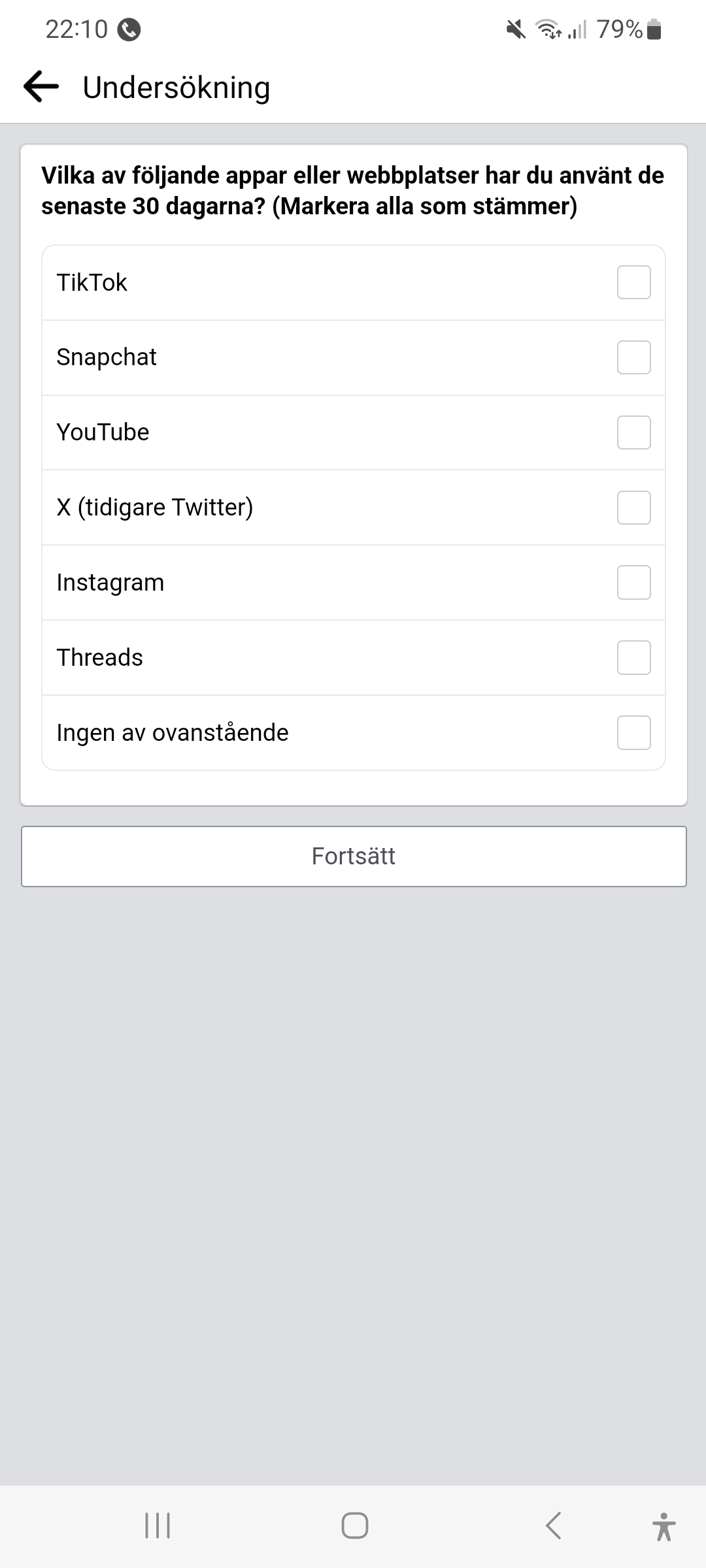Choose Ingen av ovanstående
The height and width of the screenshot is (1568, 706).
click(633, 732)
